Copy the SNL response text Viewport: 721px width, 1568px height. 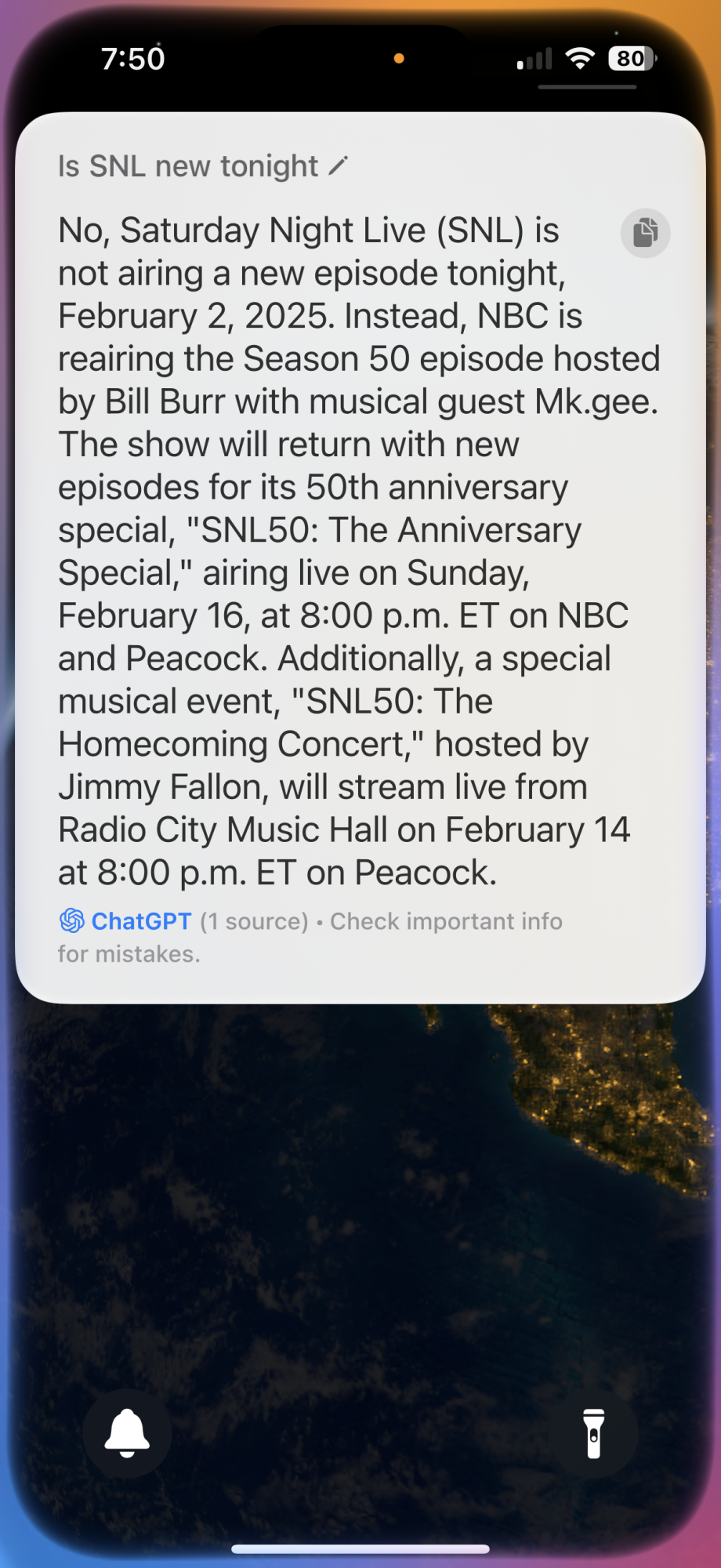[x=645, y=233]
